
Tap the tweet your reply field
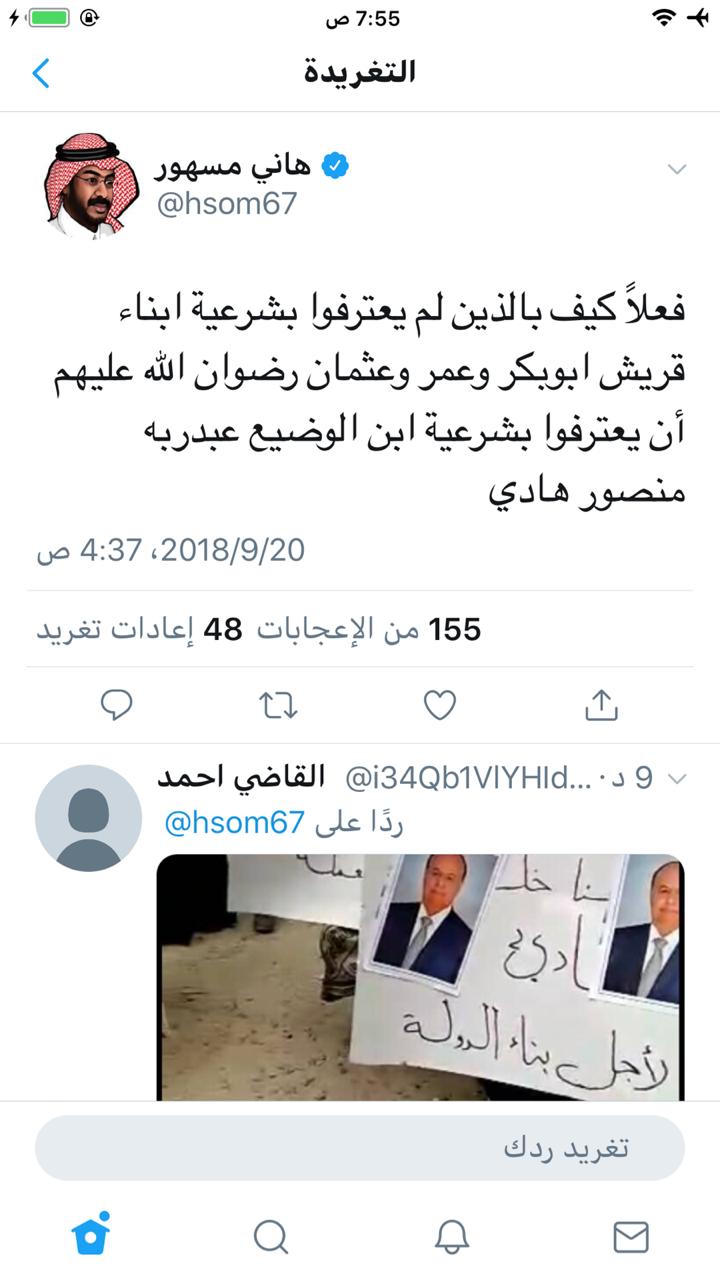click(360, 1148)
